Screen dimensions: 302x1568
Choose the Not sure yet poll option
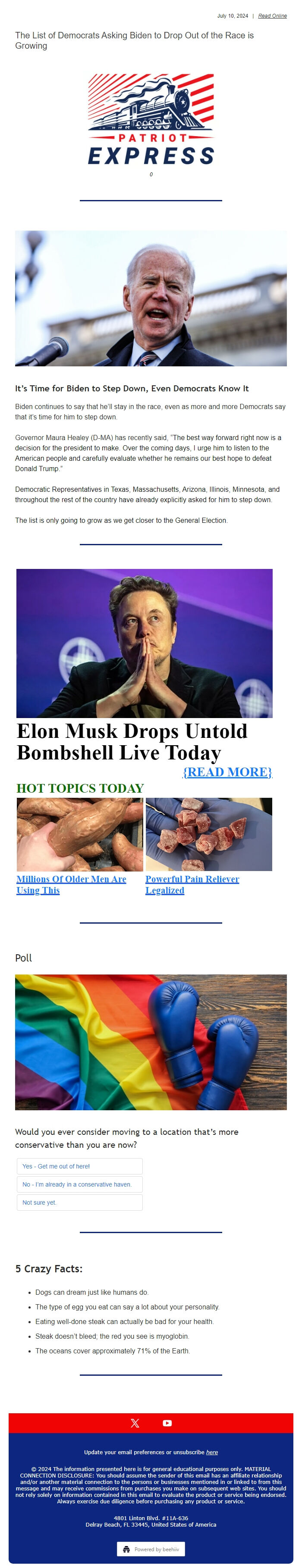[79, 1203]
